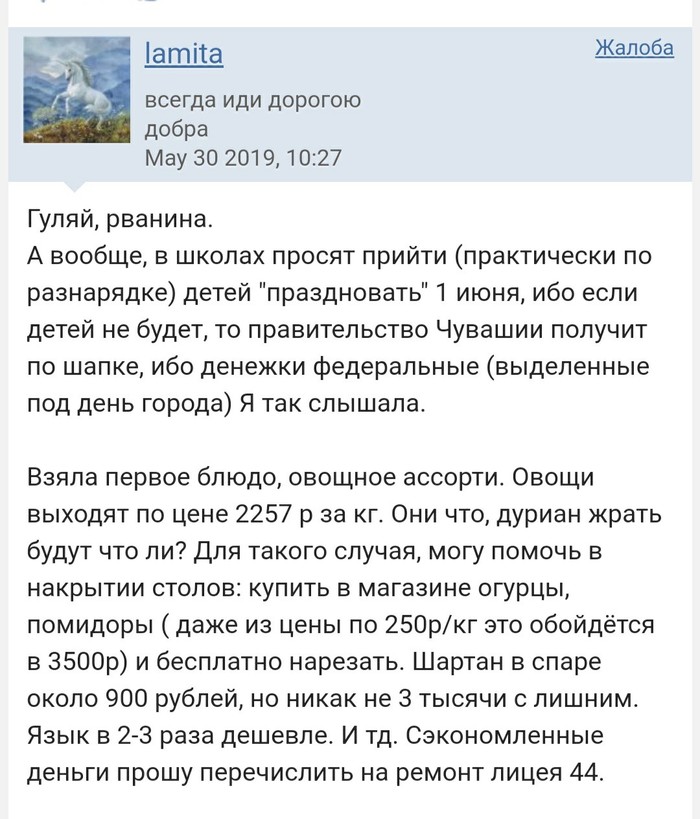The image size is (700, 819).
Task: Open lamita's user profile link
Action: (184, 55)
